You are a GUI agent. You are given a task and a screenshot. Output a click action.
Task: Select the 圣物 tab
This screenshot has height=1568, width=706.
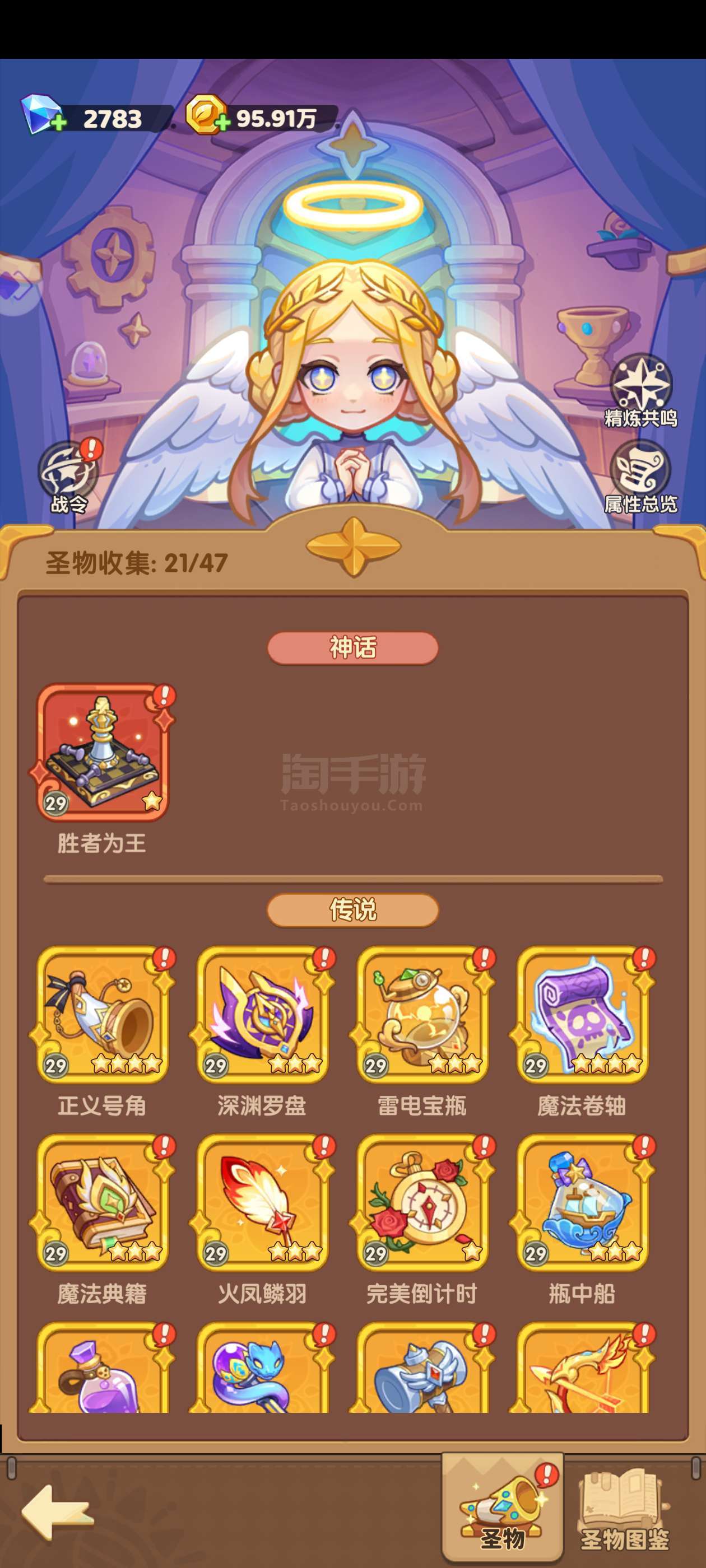pos(503,1508)
